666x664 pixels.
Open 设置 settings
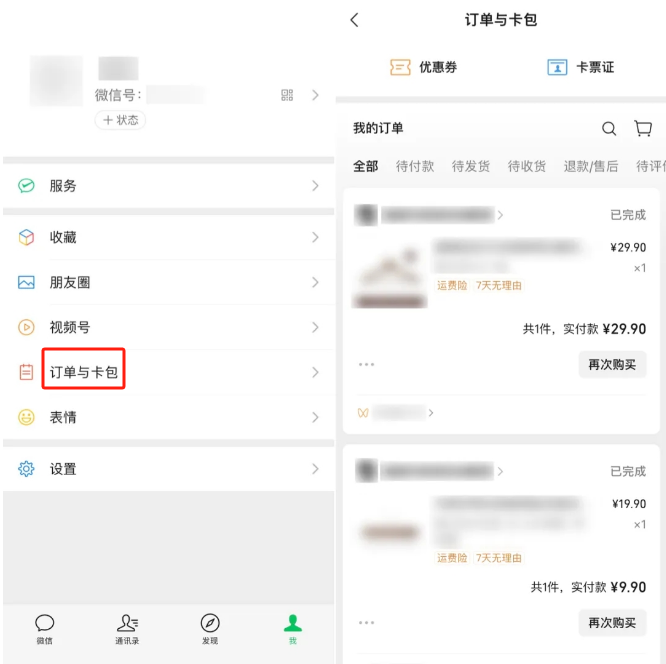168,468
